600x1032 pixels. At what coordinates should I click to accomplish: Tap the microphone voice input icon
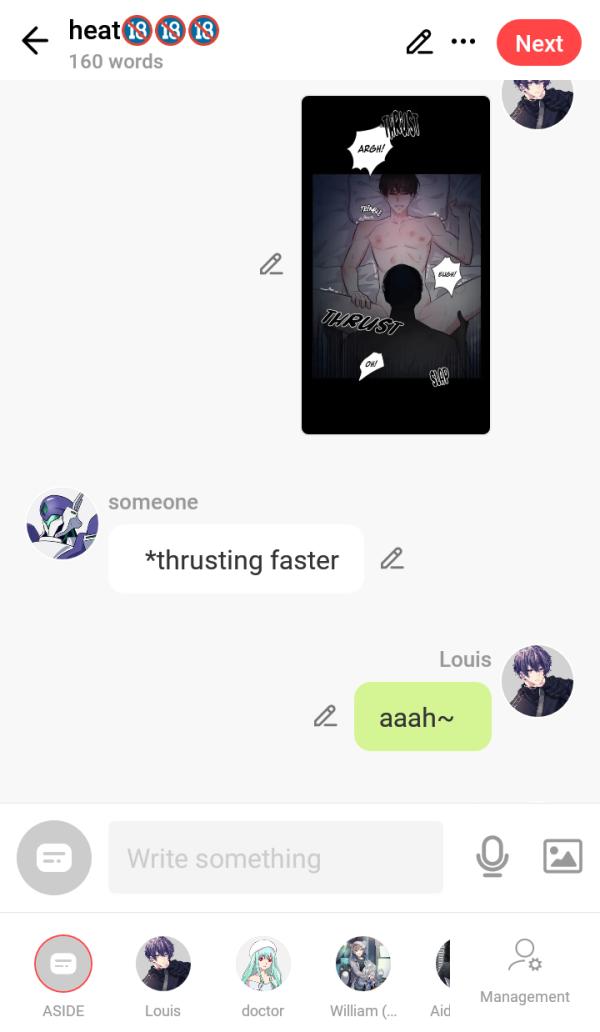point(492,856)
